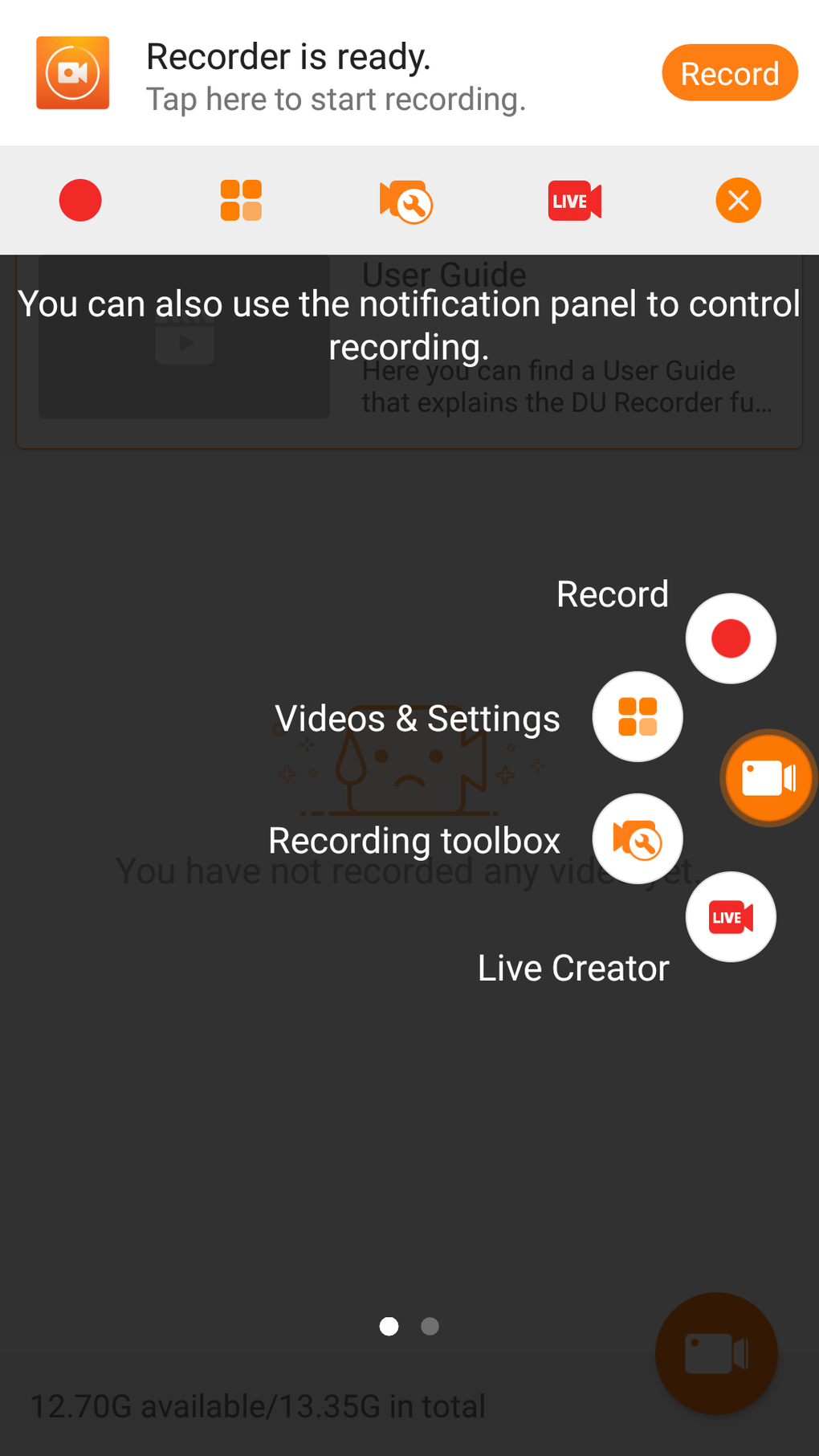Launch the floating Live Creator button
Screen dimensions: 819x1456
coord(731,916)
